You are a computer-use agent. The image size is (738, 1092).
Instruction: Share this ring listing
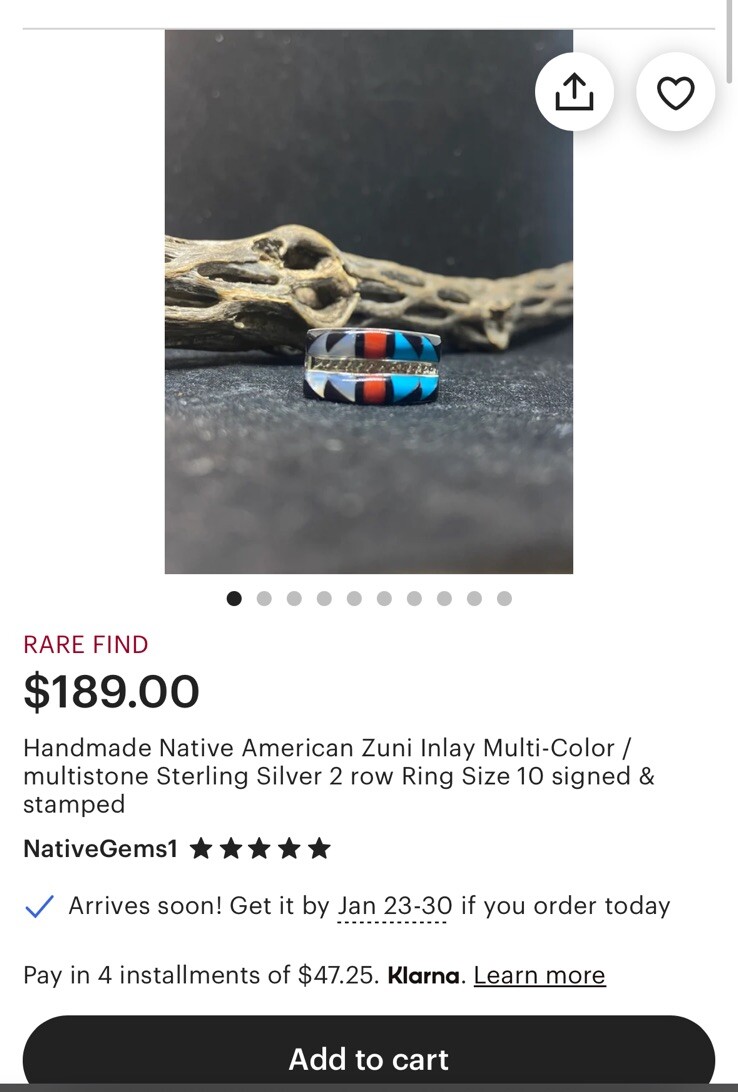coord(574,93)
